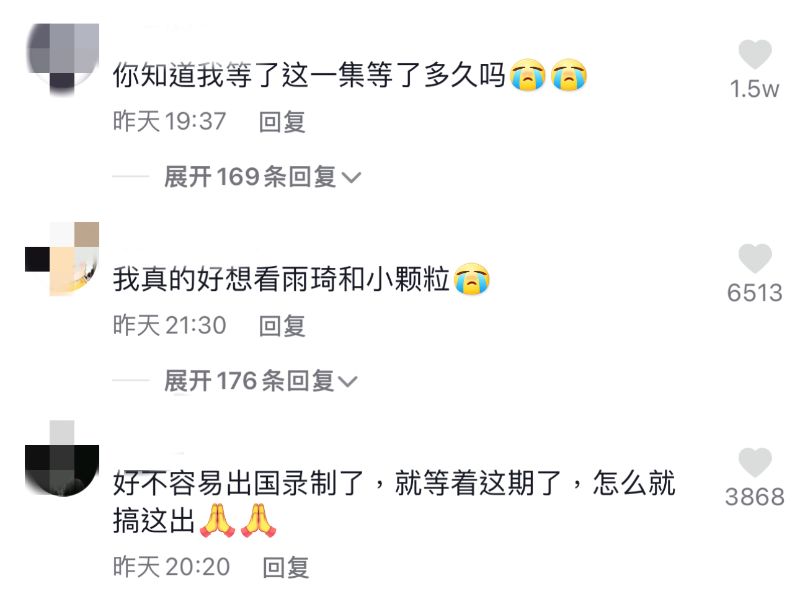Reply to the comment posted 昨天21:30

[282, 326]
